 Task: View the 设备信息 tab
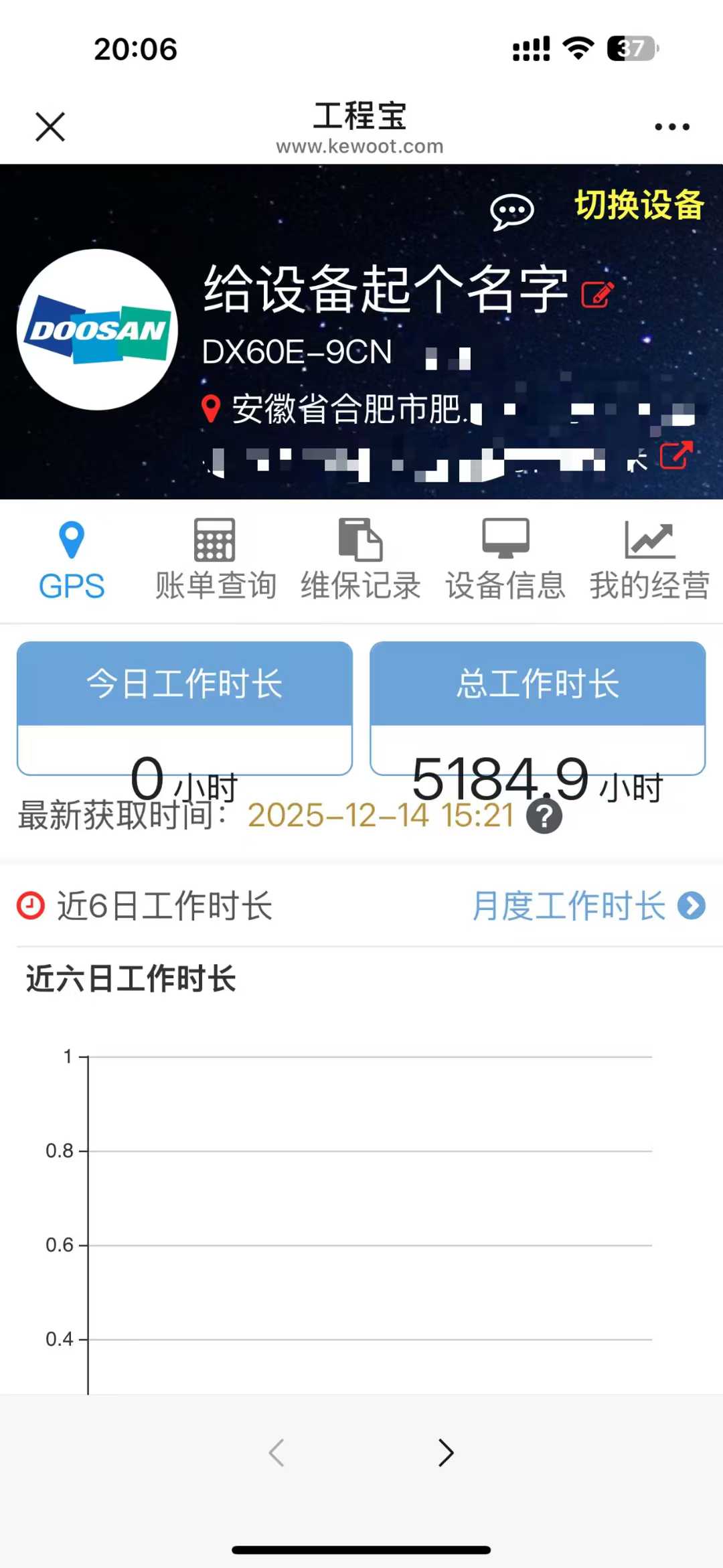(505, 560)
